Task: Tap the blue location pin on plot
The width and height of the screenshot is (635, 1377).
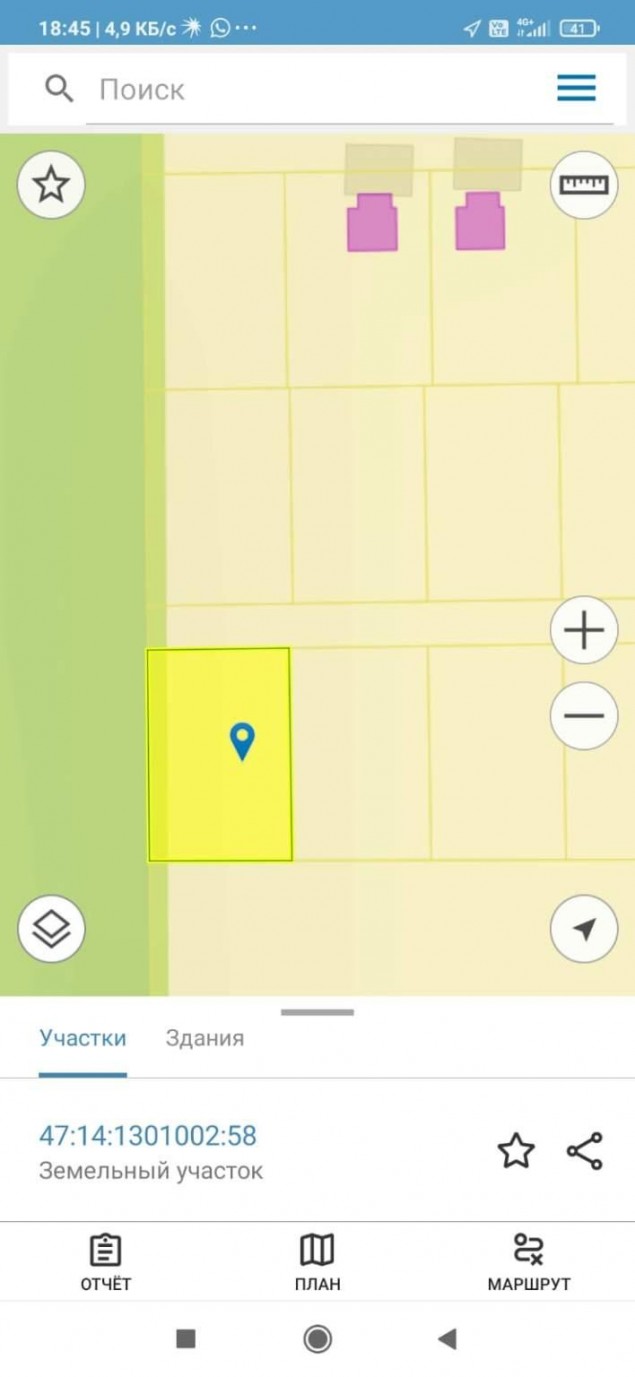Action: [x=242, y=742]
